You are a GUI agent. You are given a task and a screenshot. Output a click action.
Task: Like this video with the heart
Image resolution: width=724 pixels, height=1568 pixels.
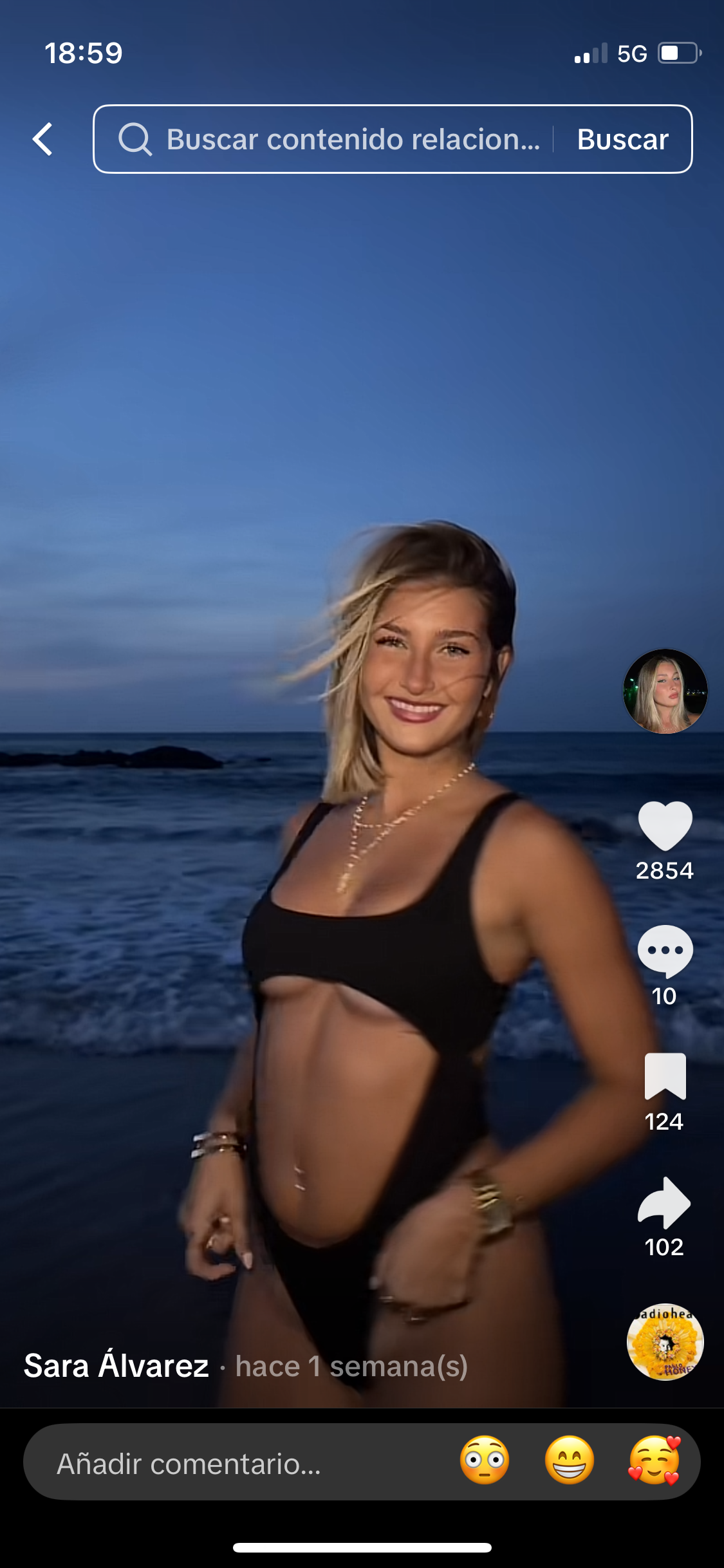tap(665, 825)
